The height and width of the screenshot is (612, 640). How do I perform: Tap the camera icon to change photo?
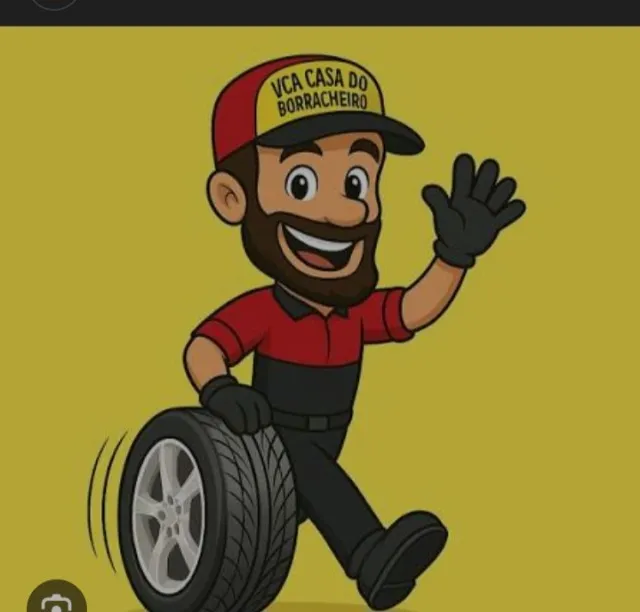(56, 597)
